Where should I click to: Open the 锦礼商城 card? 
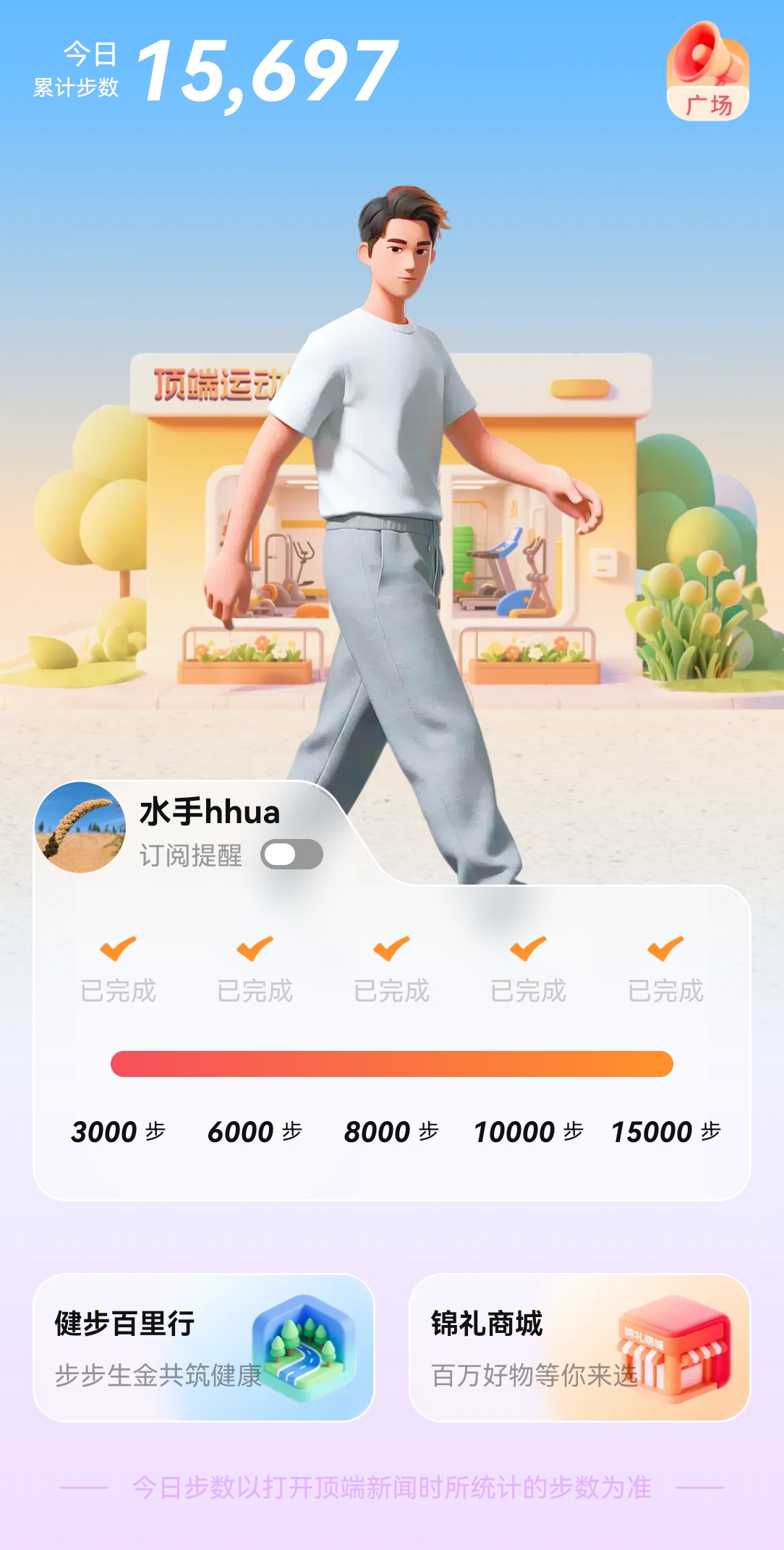pyautogui.click(x=579, y=1347)
